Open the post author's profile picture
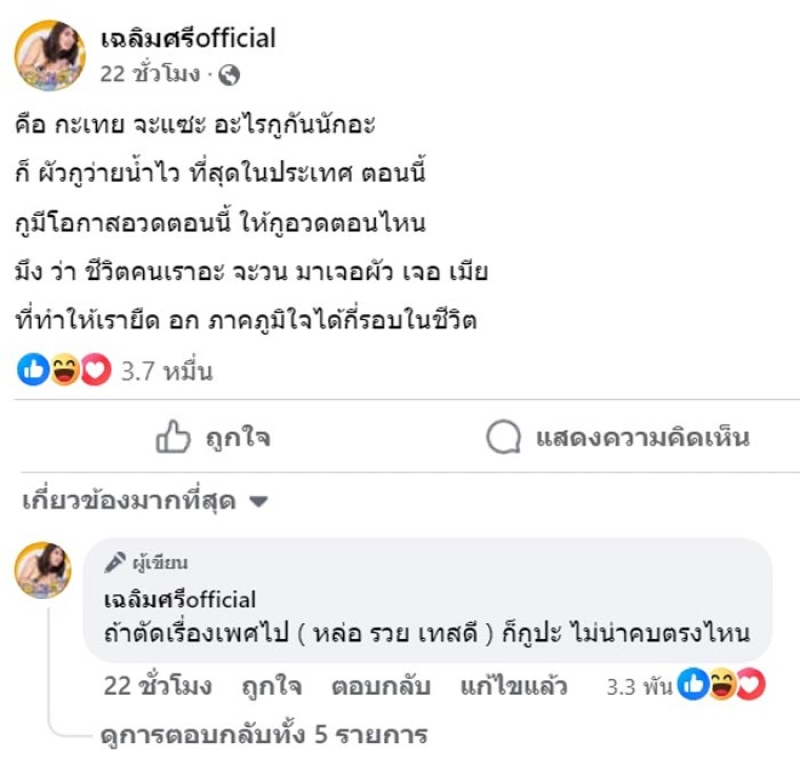 pyautogui.click(x=50, y=55)
